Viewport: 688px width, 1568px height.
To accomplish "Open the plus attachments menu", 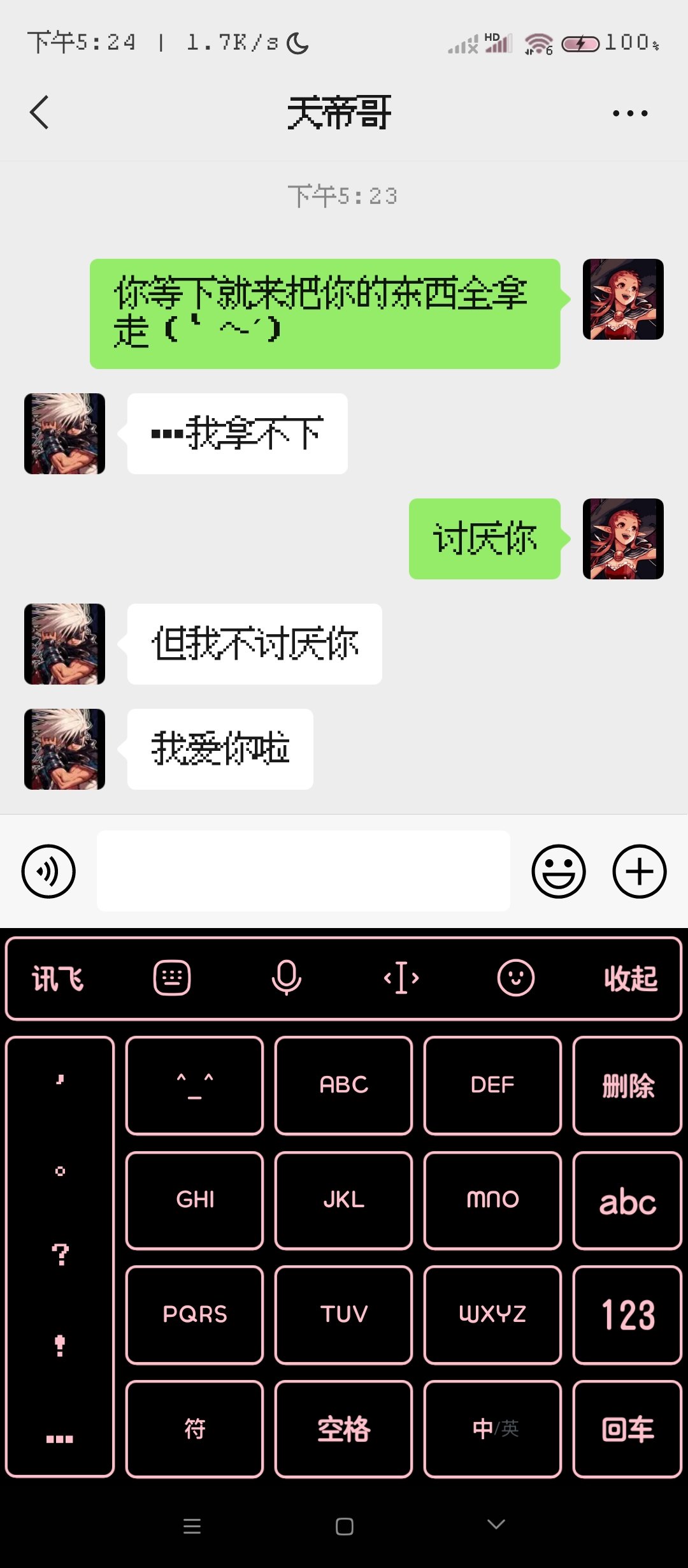I will point(640,871).
